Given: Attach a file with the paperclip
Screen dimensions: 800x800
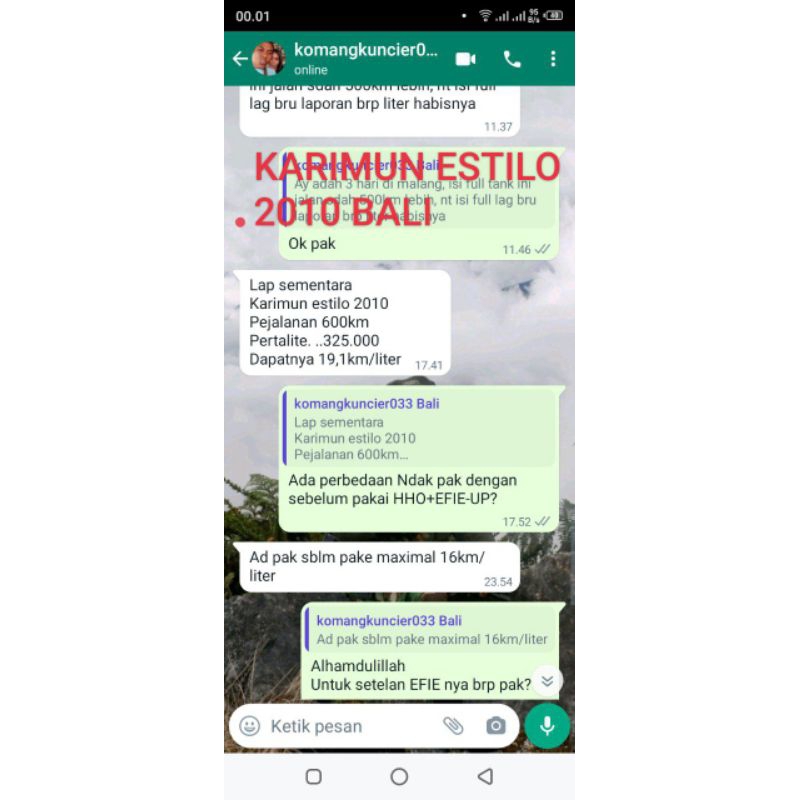Looking at the screenshot, I should click(x=454, y=726).
